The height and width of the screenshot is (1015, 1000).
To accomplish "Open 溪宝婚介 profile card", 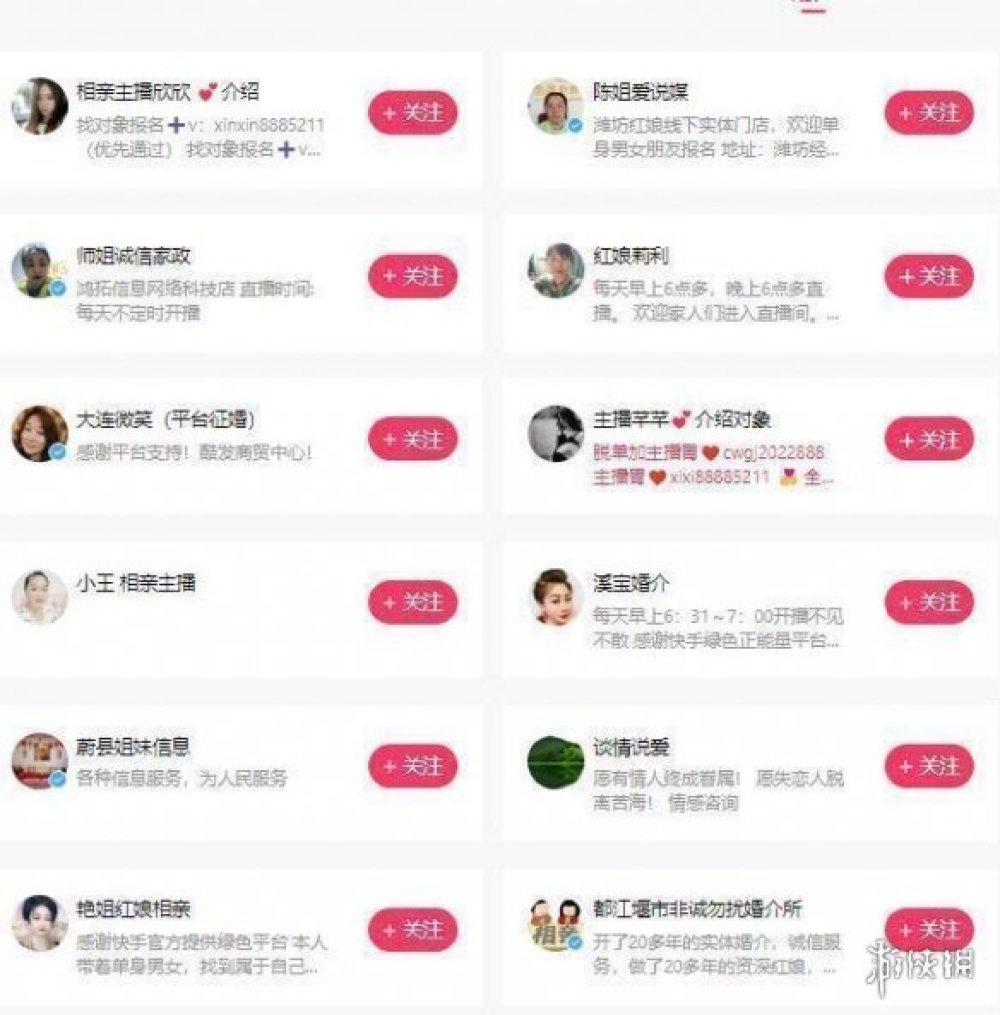I will (630, 583).
